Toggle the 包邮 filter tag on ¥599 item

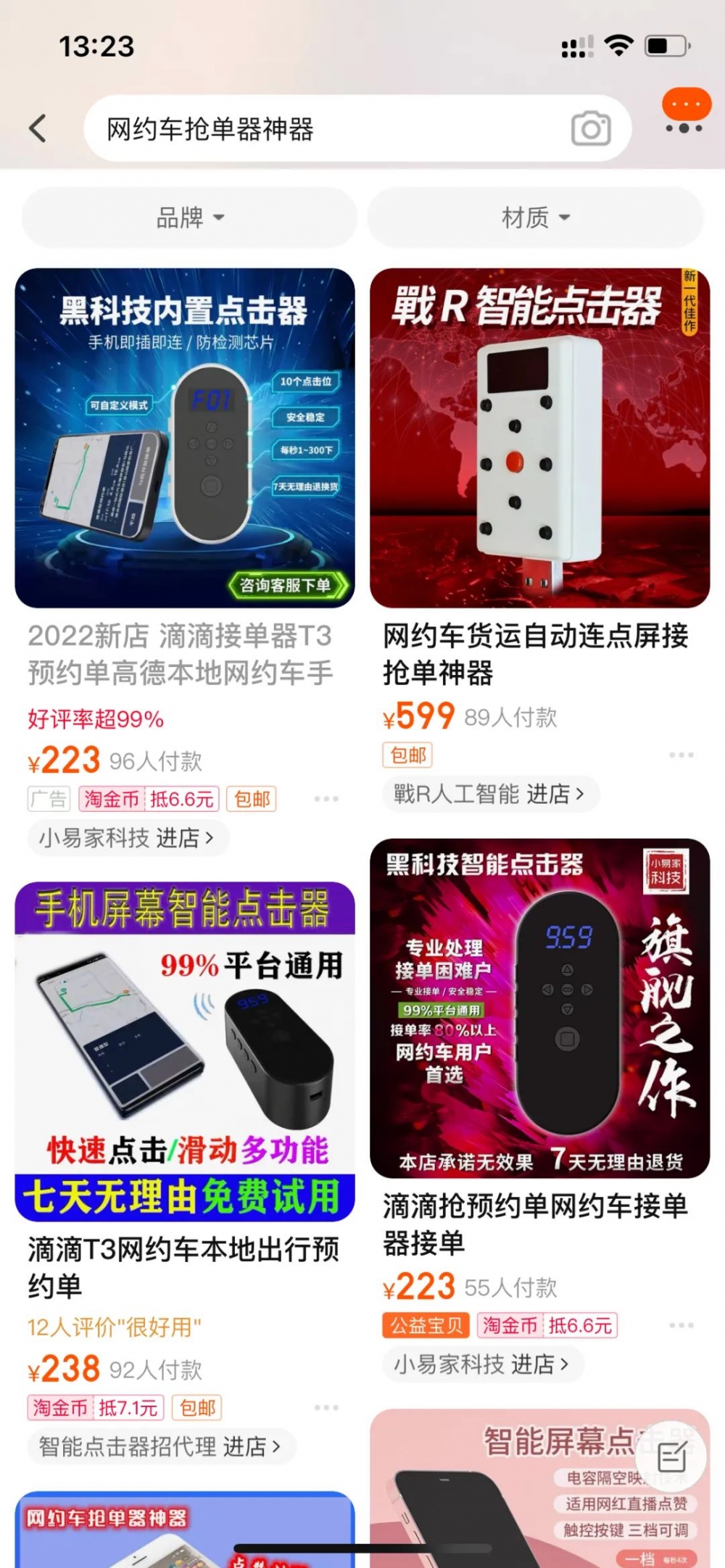408,755
